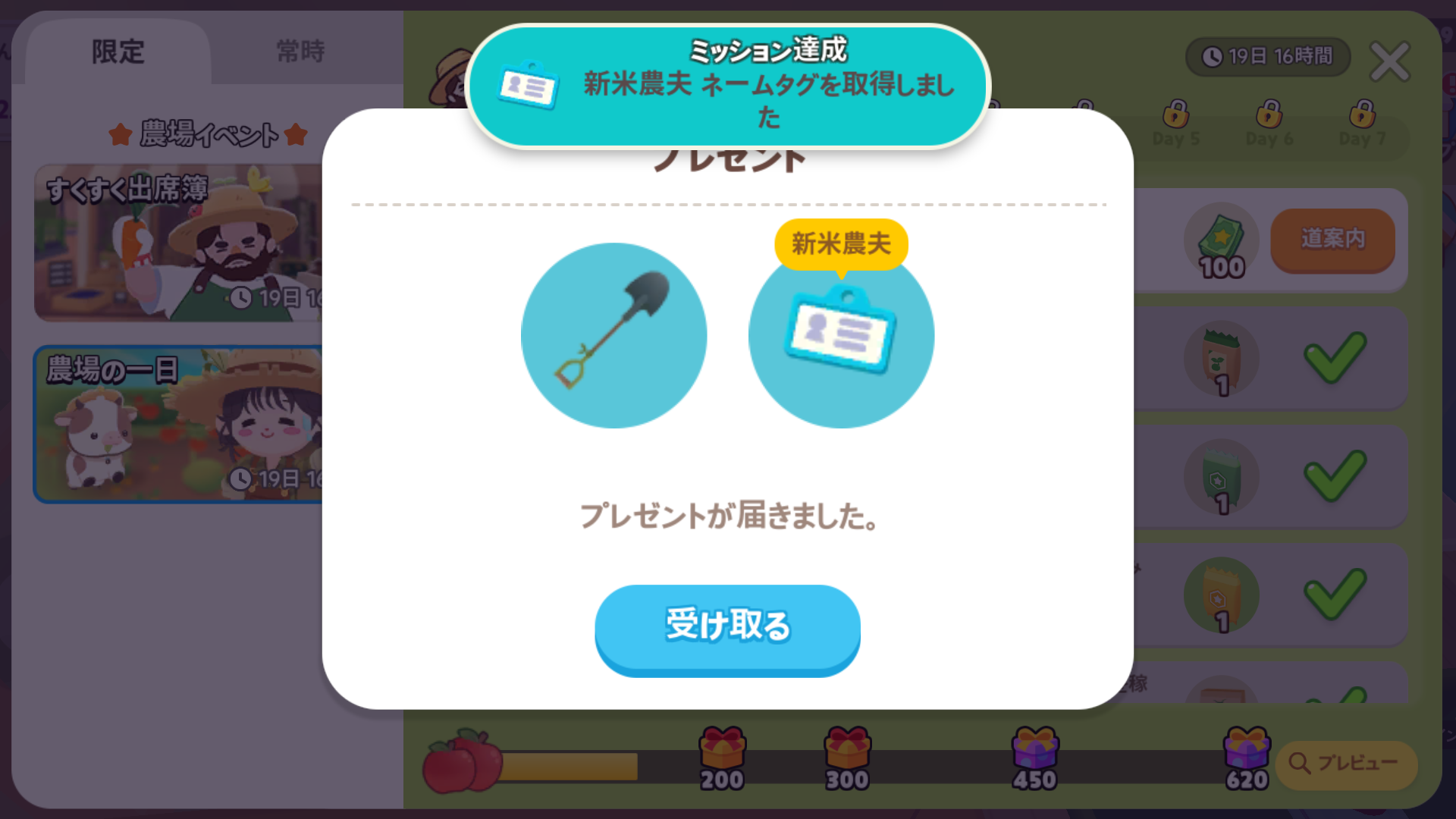The width and height of the screenshot is (1456, 819).
Task: Switch to the 常時 tab
Action: (300, 52)
